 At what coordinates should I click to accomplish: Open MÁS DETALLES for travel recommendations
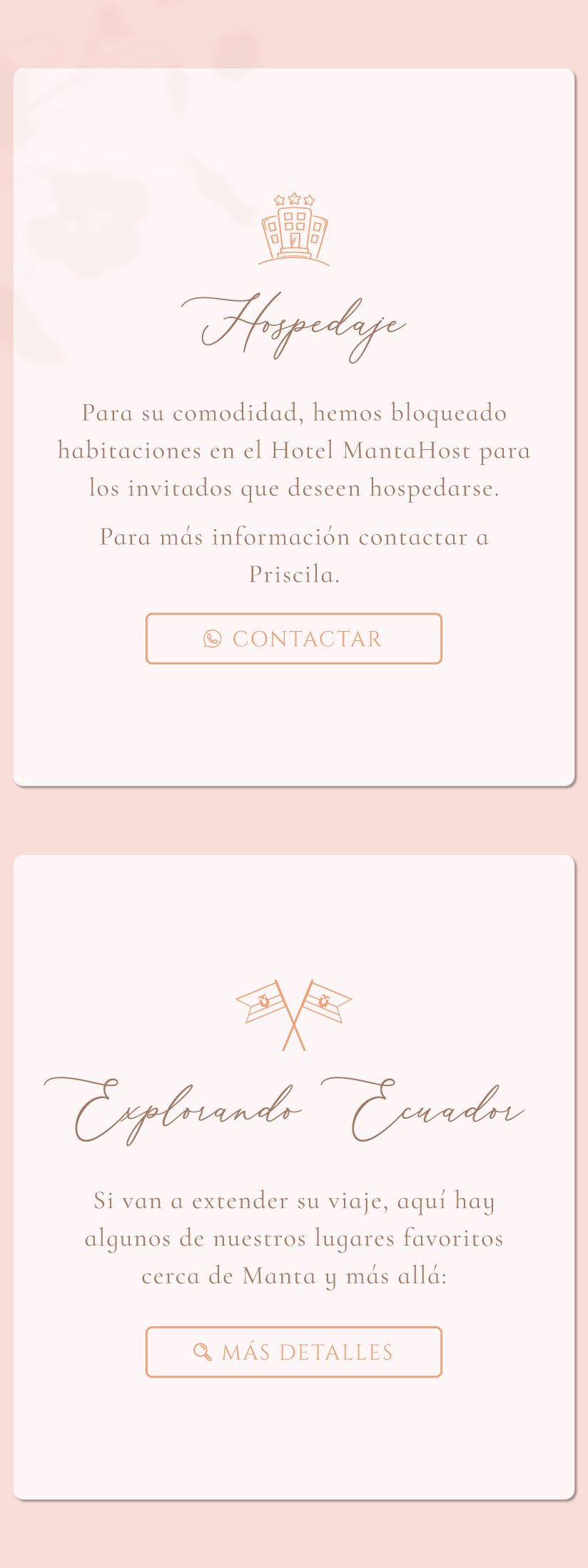point(294,1351)
